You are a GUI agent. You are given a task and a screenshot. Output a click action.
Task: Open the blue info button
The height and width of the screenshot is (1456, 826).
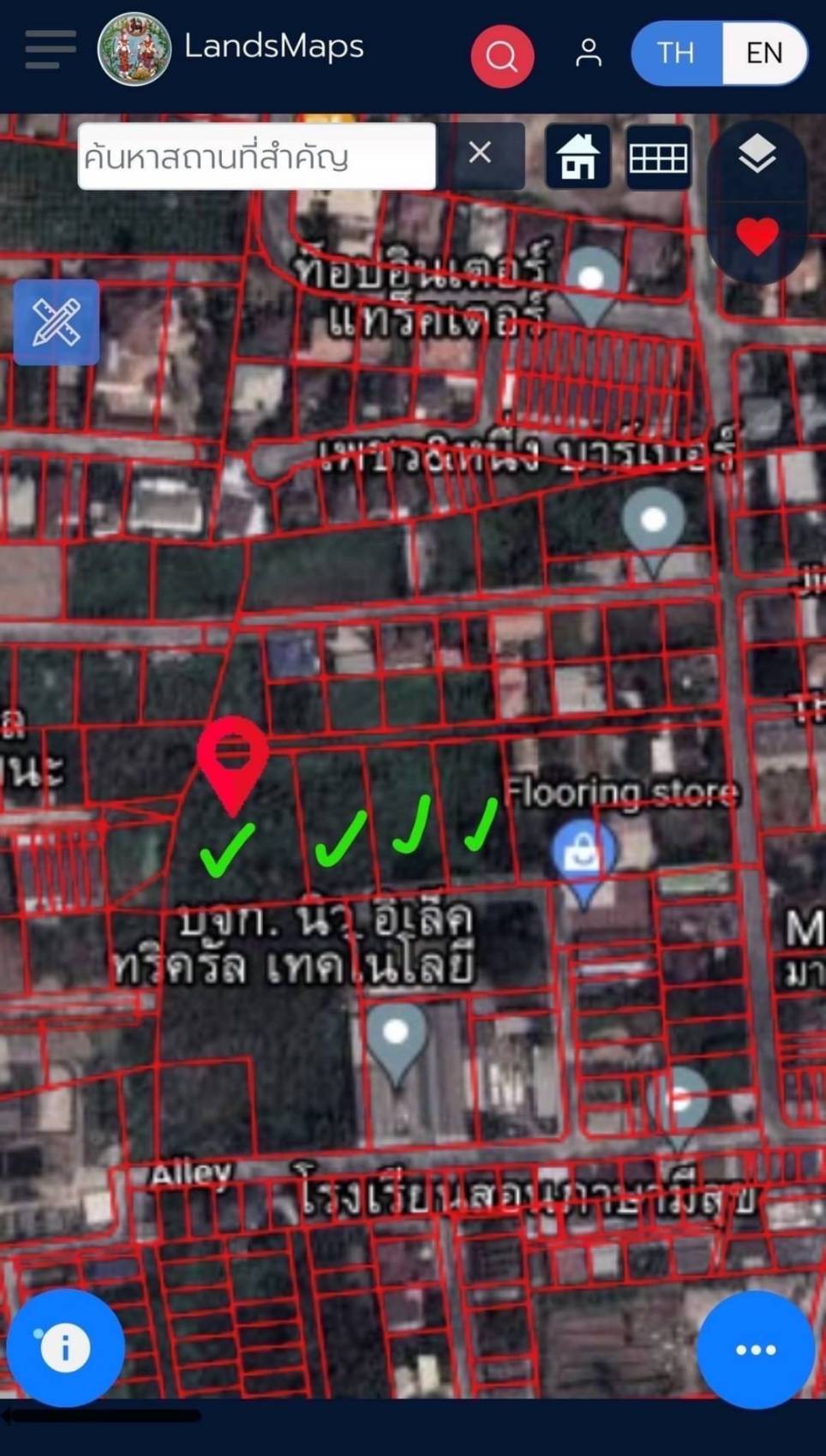pyautogui.click(x=66, y=1348)
